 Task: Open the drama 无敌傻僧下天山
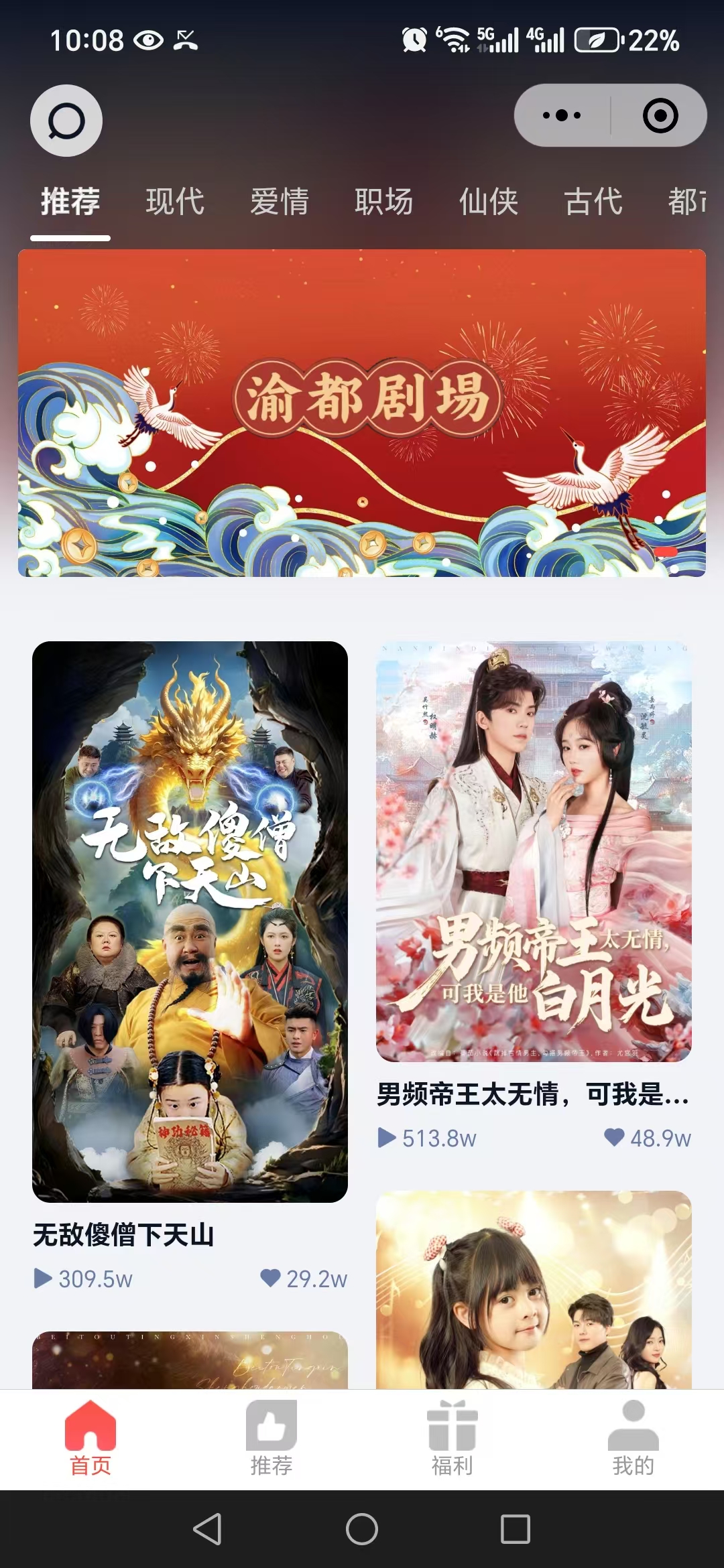[190, 921]
